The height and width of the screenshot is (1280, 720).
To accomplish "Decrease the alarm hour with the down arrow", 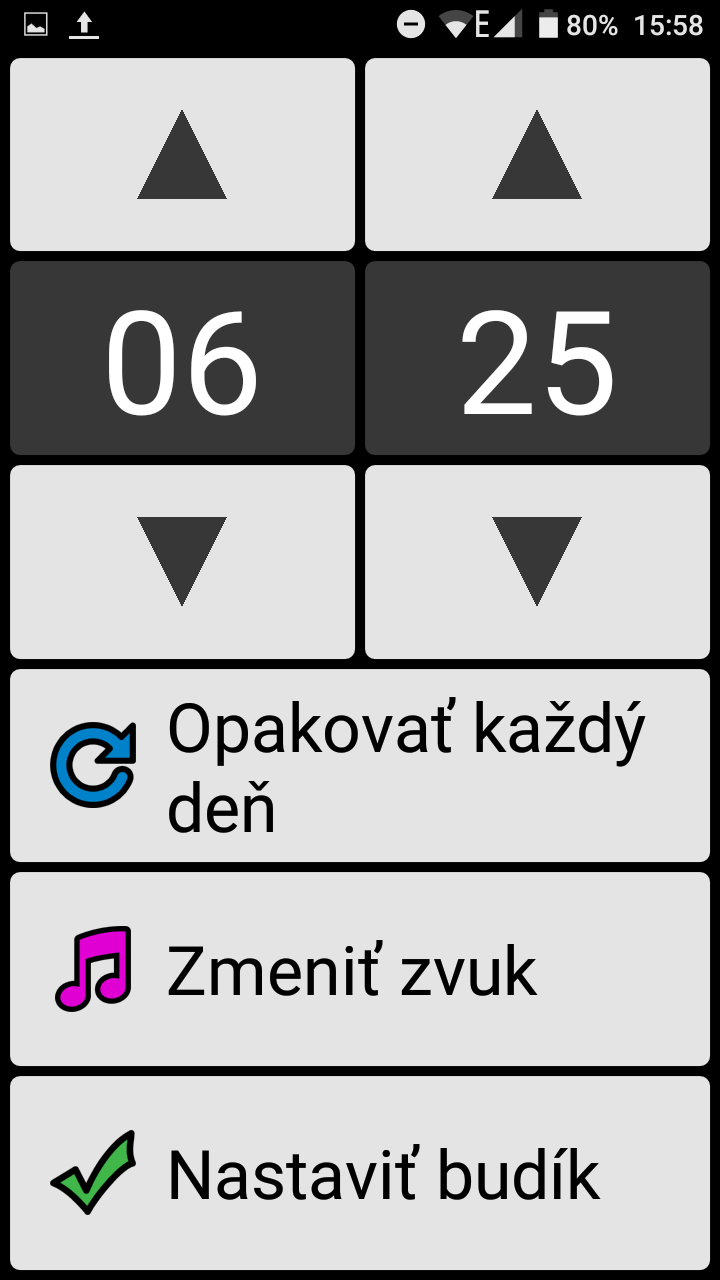I will tap(182, 561).
